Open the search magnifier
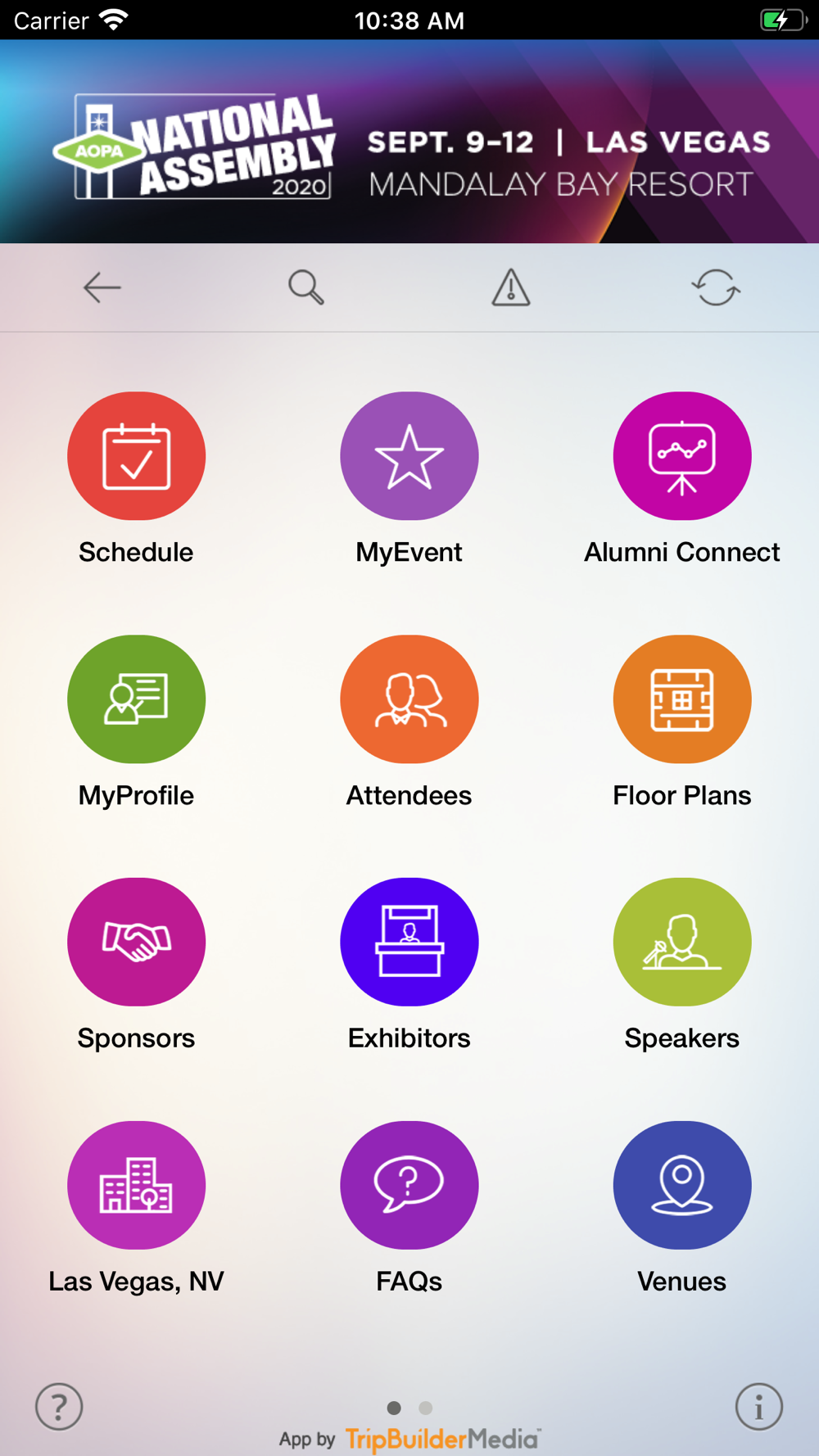 click(x=306, y=287)
